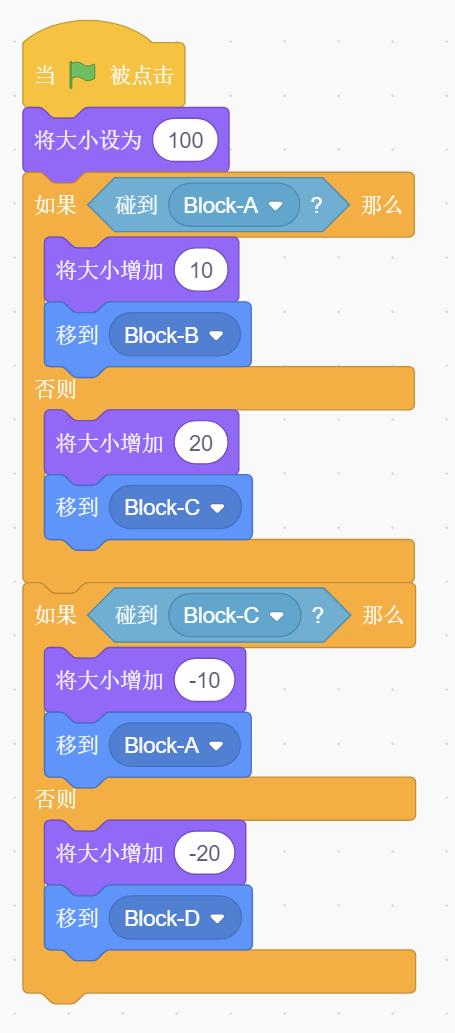
Task: Edit the size change value -20
Action: tap(204, 853)
